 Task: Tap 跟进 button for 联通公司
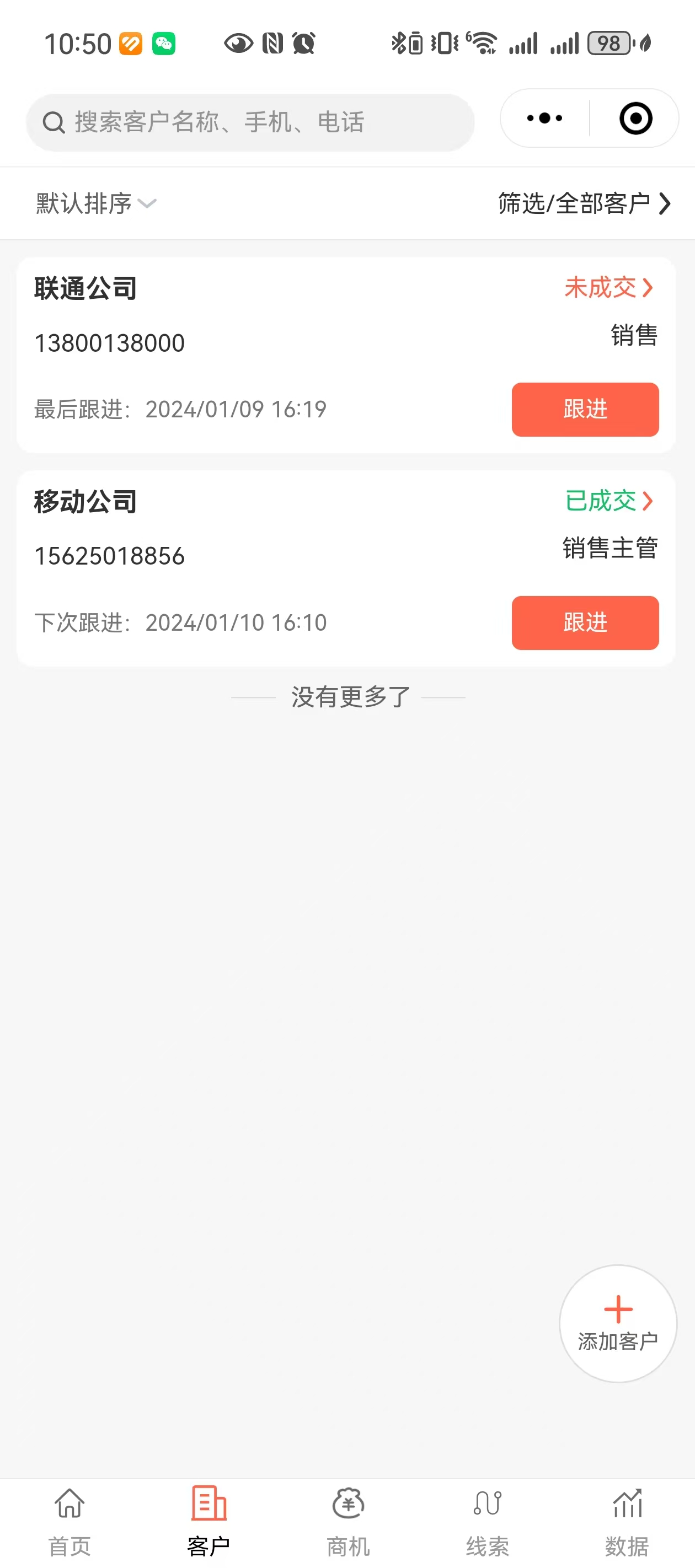(585, 410)
